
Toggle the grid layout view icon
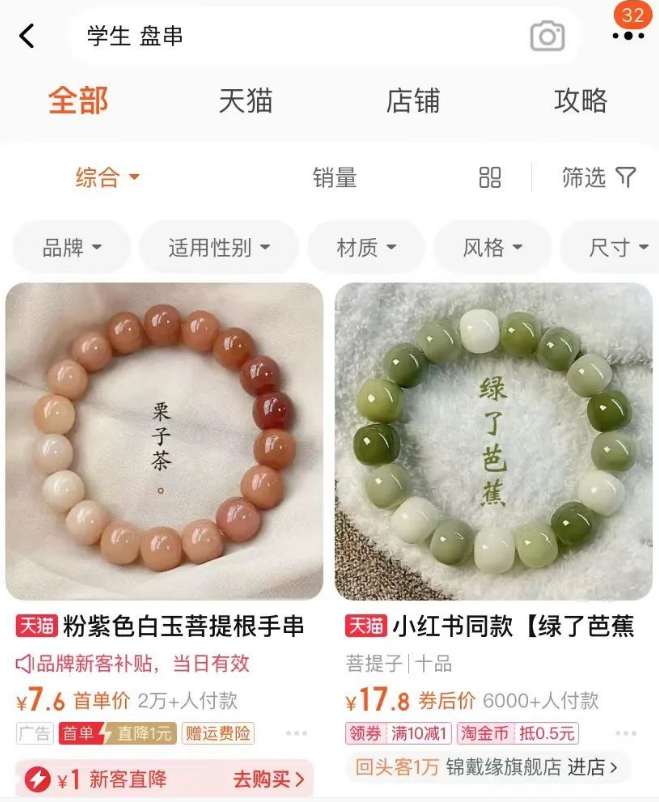(x=490, y=178)
